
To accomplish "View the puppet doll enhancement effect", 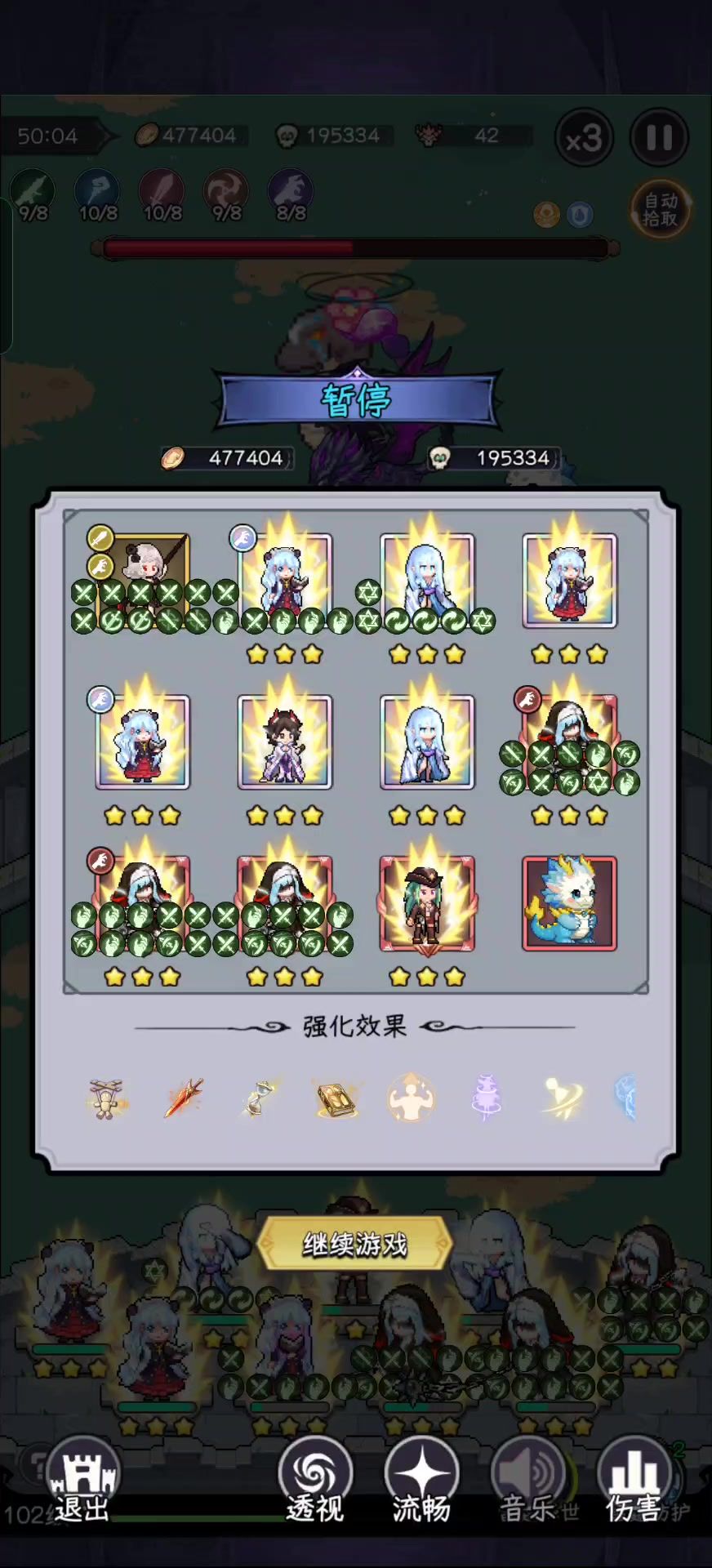I will pos(107,1098).
